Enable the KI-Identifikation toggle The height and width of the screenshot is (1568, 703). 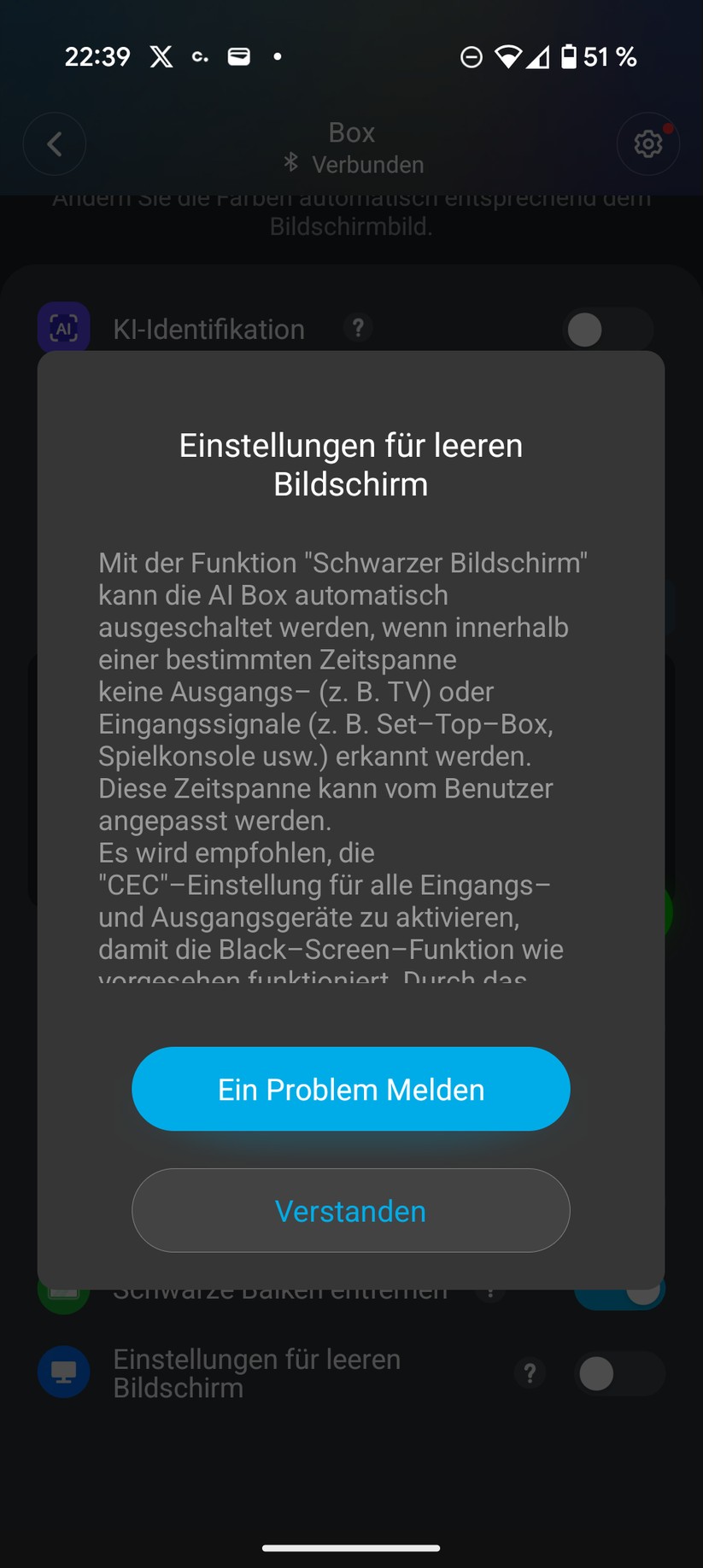tap(607, 329)
